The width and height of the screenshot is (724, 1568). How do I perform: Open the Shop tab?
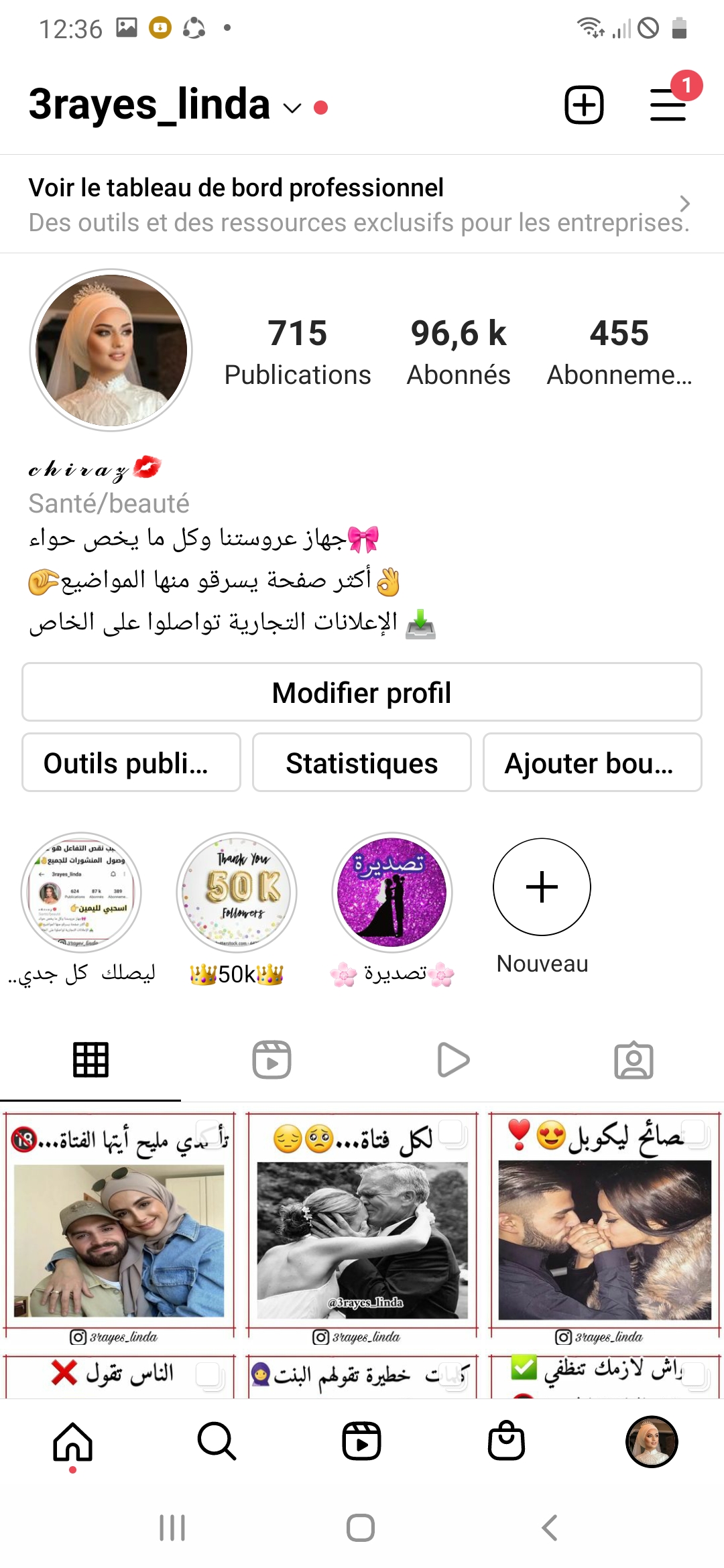(506, 1441)
